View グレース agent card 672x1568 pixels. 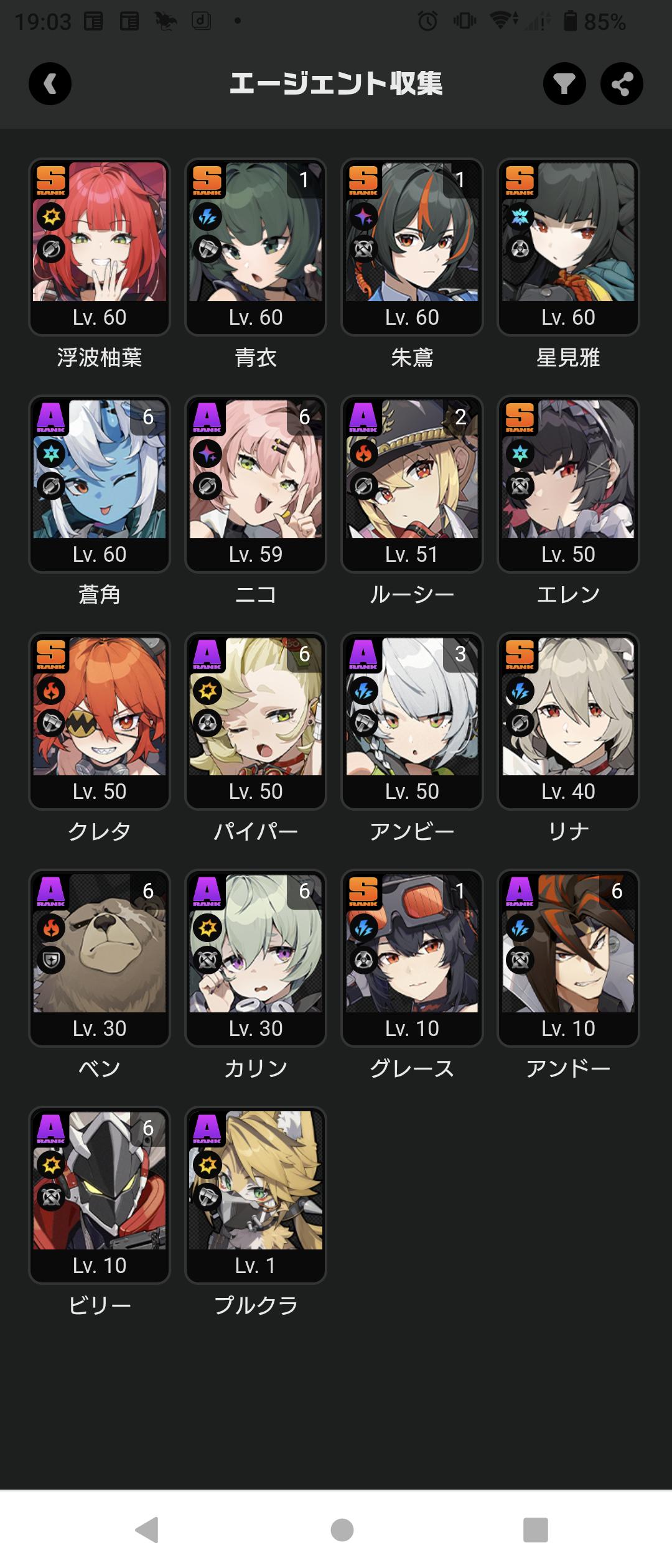(x=412, y=958)
